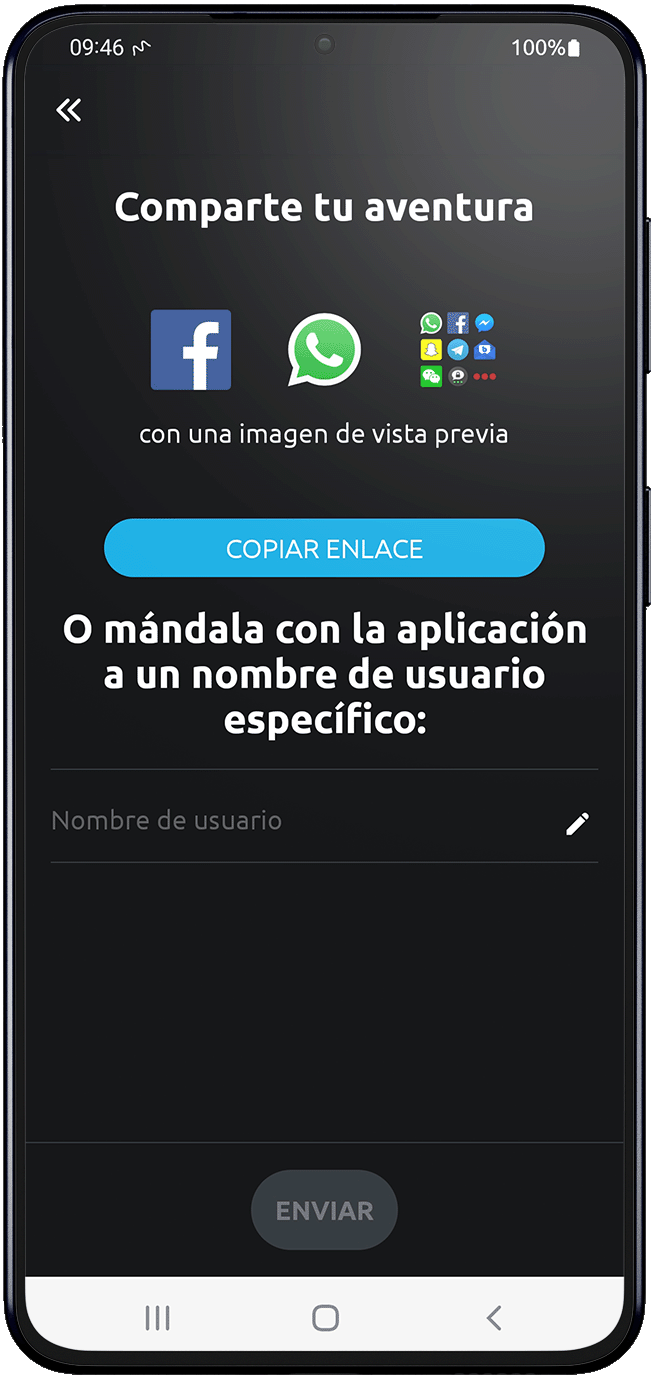Share the adventure via WhatsApp
The height and width of the screenshot is (1378, 652).
pyautogui.click(x=324, y=350)
